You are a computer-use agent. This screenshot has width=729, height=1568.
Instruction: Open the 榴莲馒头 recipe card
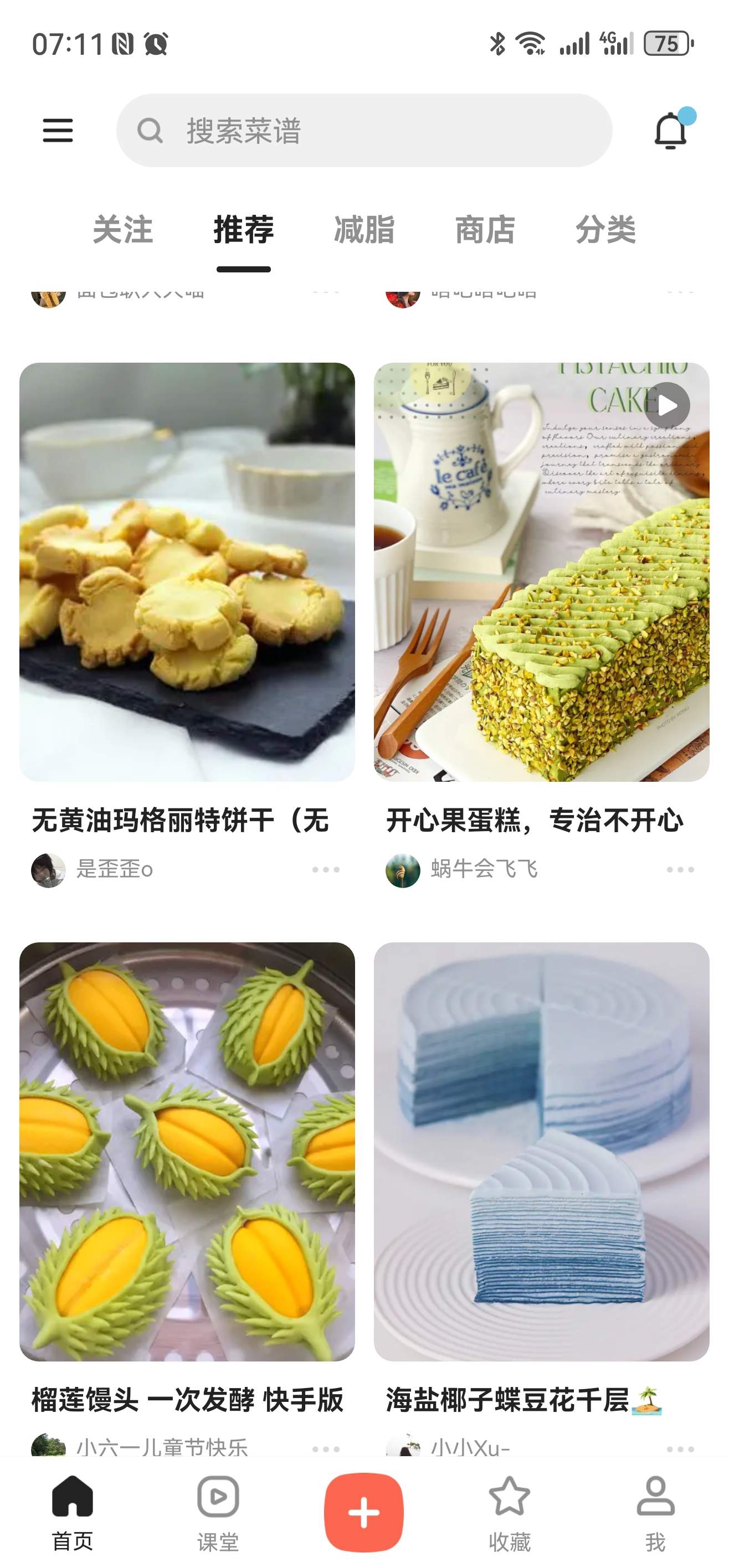(x=187, y=1151)
